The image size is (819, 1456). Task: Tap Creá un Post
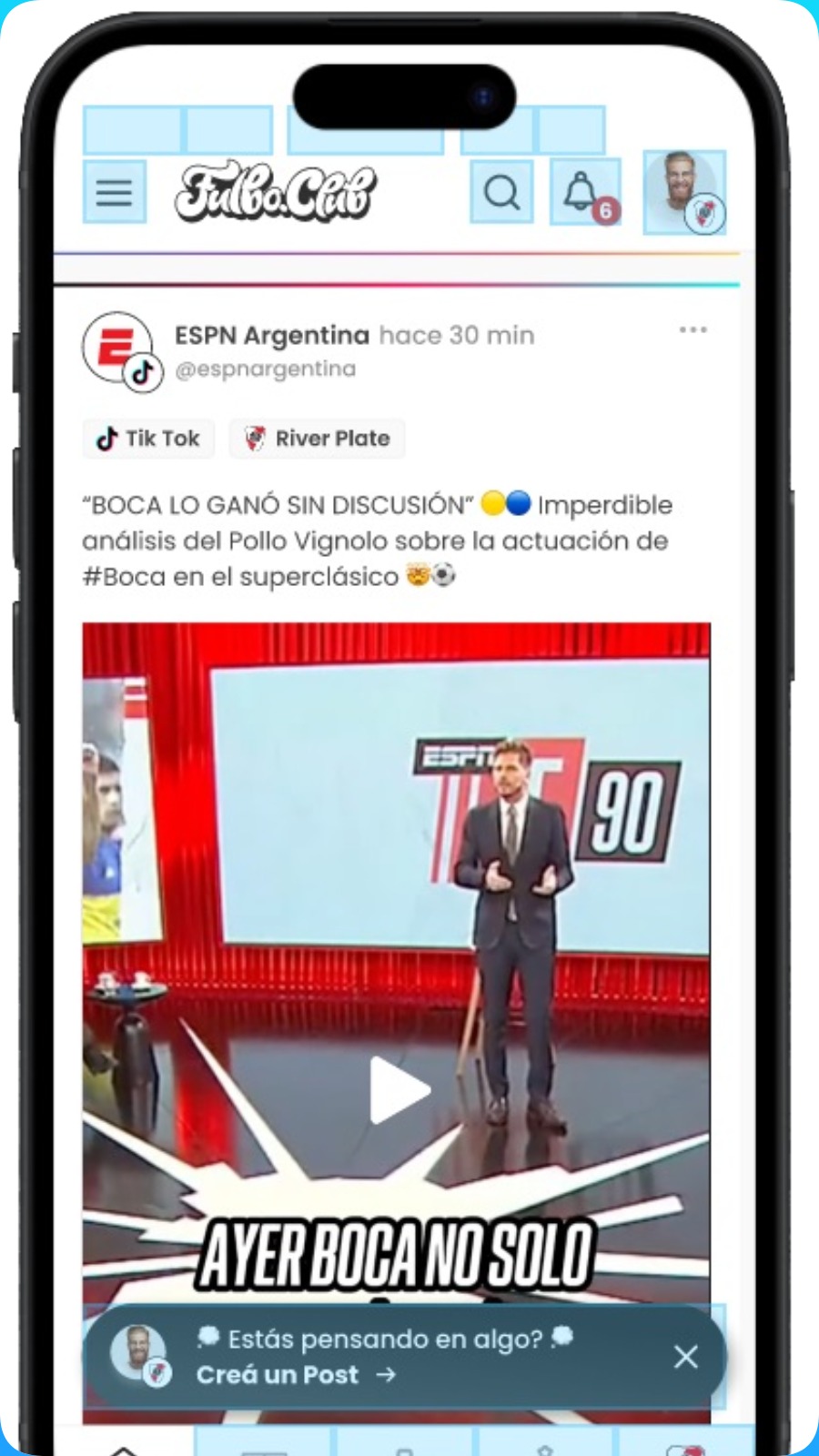coord(294,1375)
